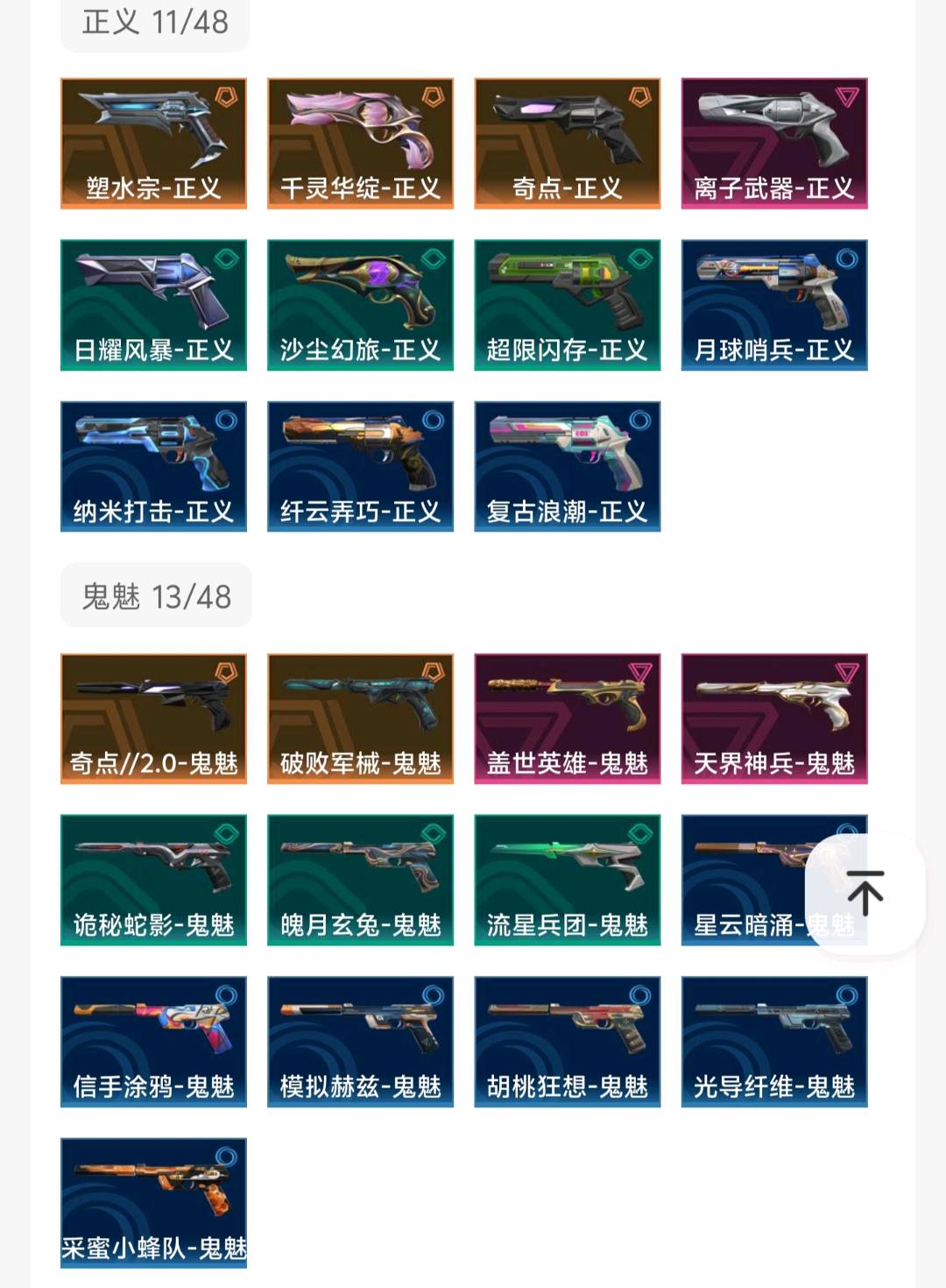View the 信手涂鸦-鬼魅 skin
The width and height of the screenshot is (946, 1288).
click(x=153, y=1041)
